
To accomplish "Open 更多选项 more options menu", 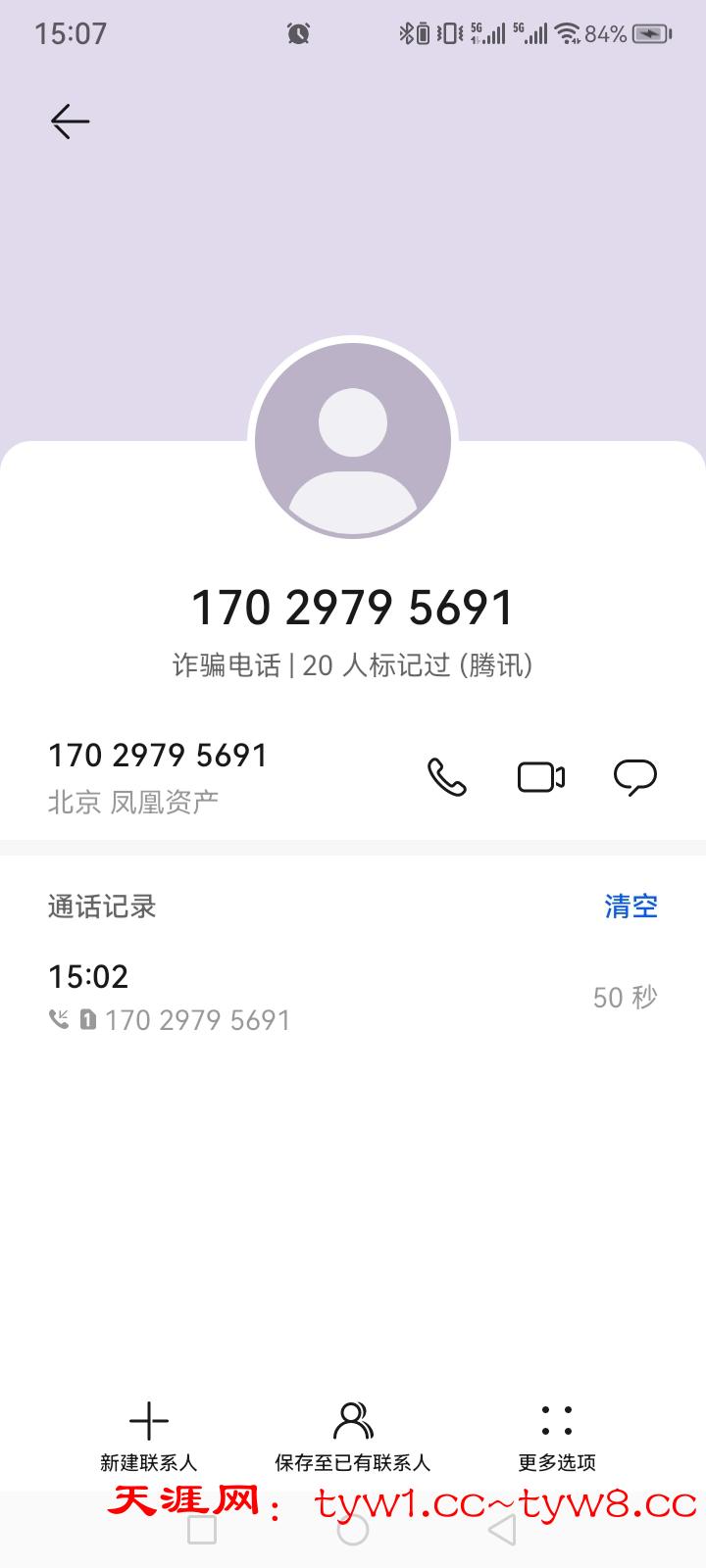I will point(557,1436).
